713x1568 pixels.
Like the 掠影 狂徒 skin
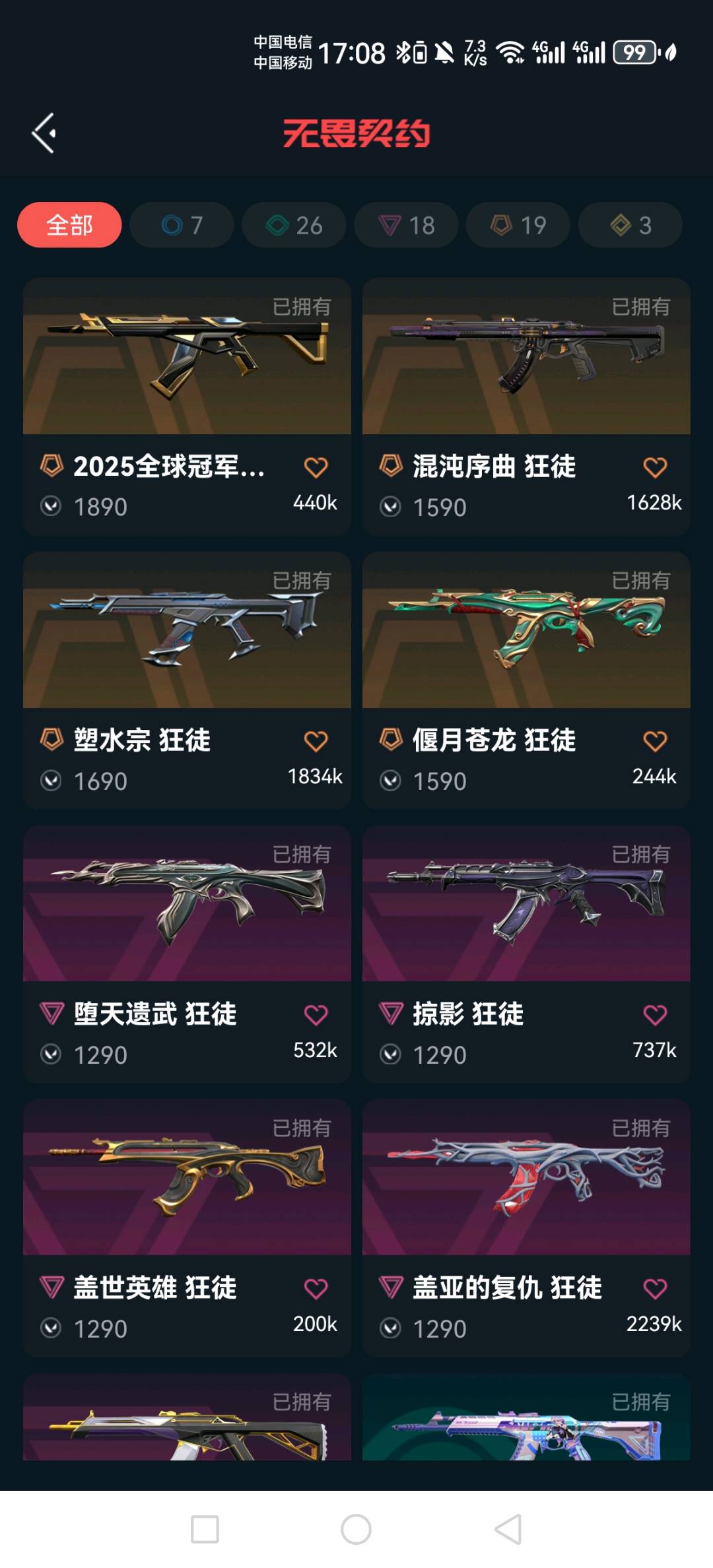pos(655,1015)
